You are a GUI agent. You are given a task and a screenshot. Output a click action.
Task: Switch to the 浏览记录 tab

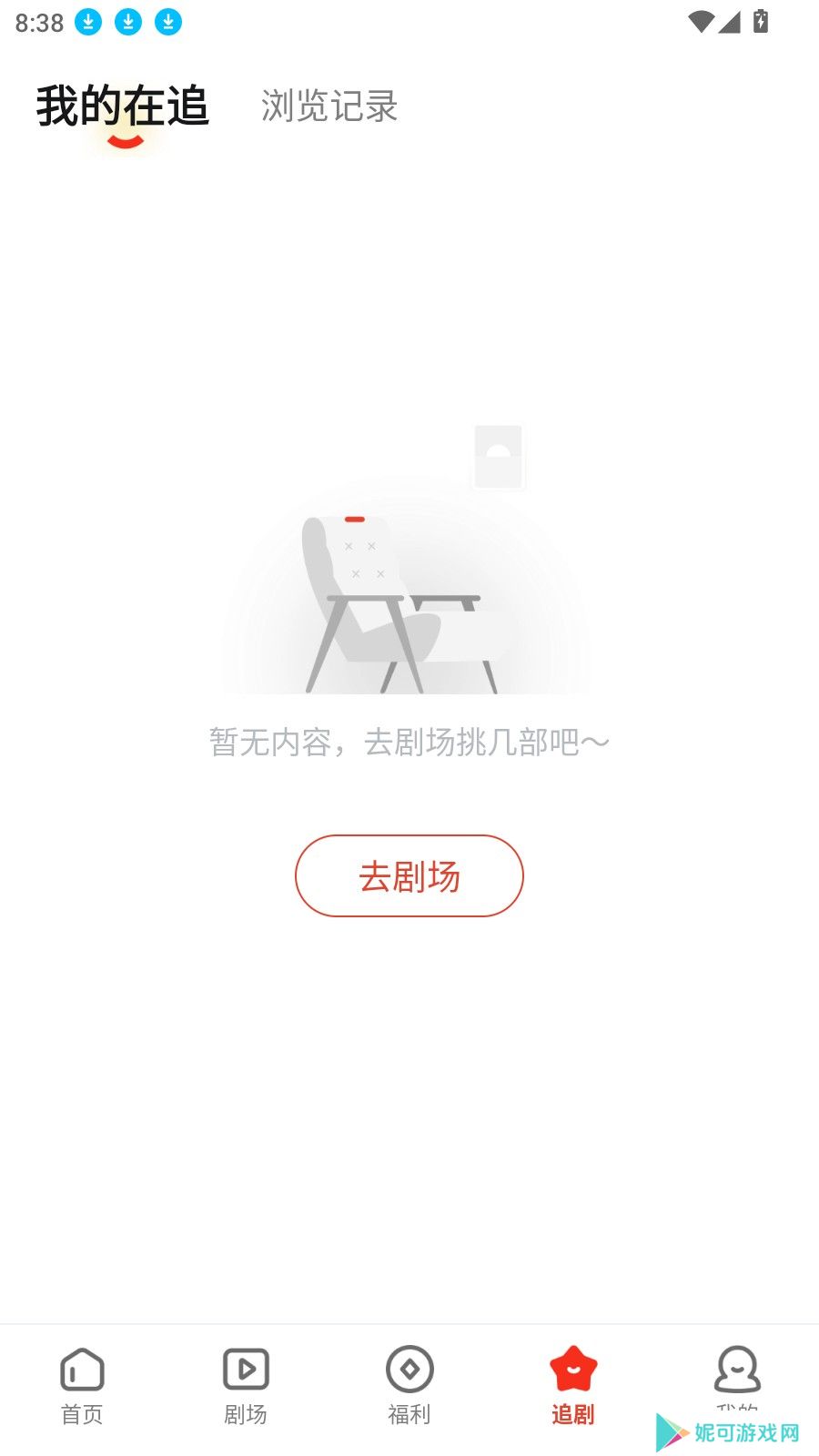329,106
